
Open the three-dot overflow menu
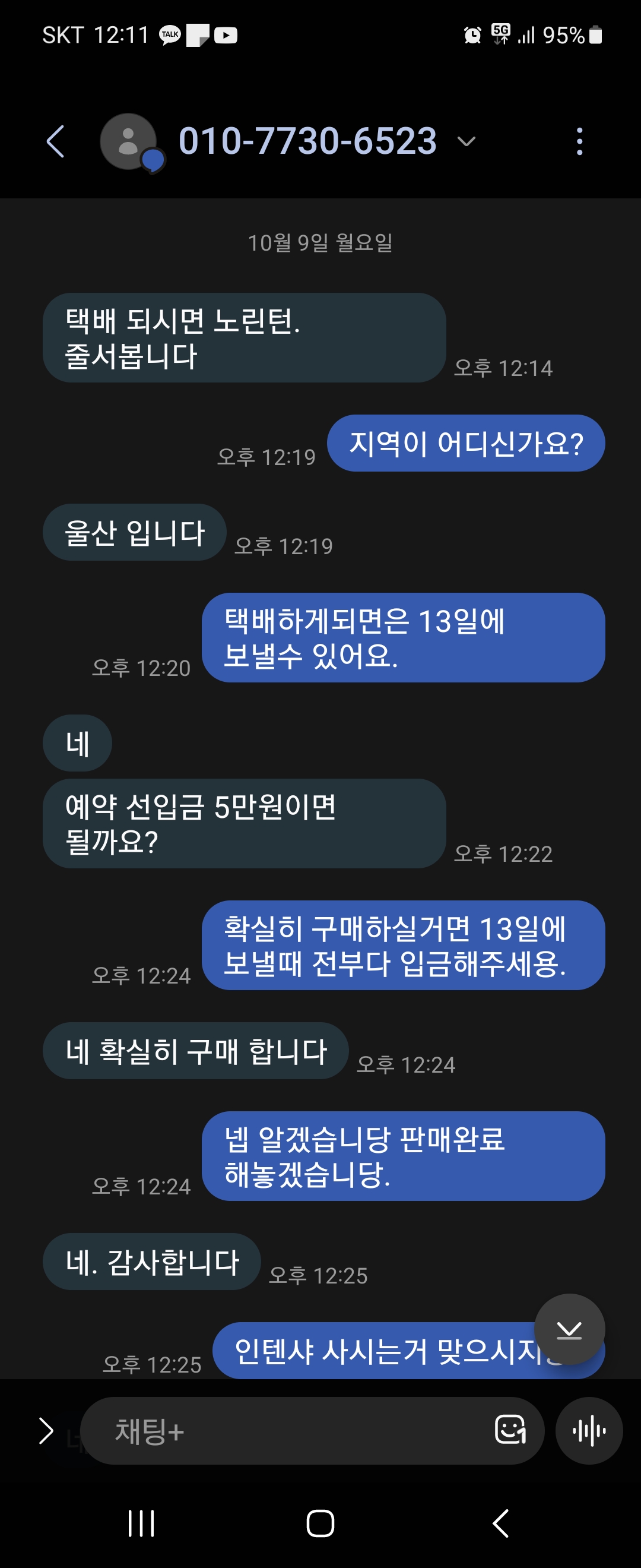pos(579,142)
